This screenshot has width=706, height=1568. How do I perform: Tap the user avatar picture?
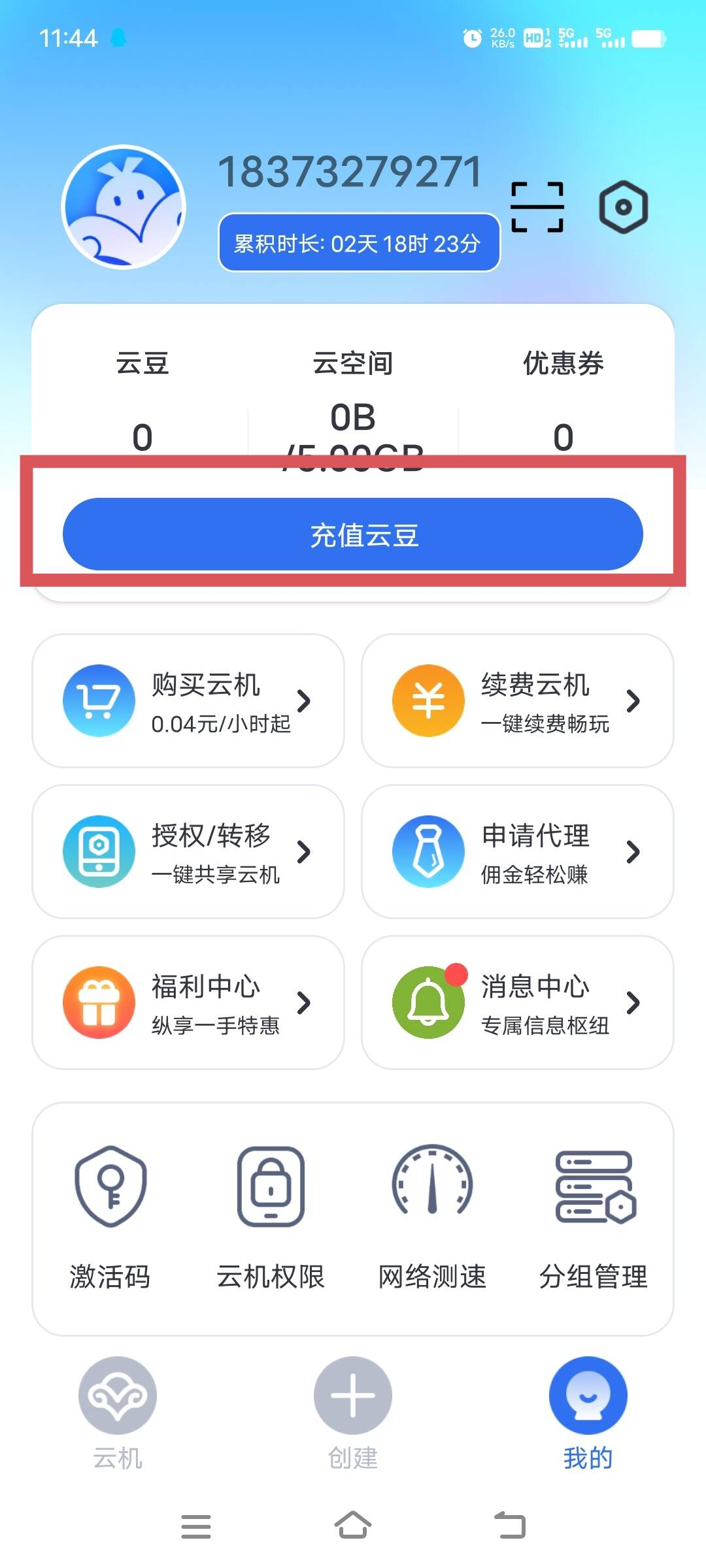coord(124,206)
